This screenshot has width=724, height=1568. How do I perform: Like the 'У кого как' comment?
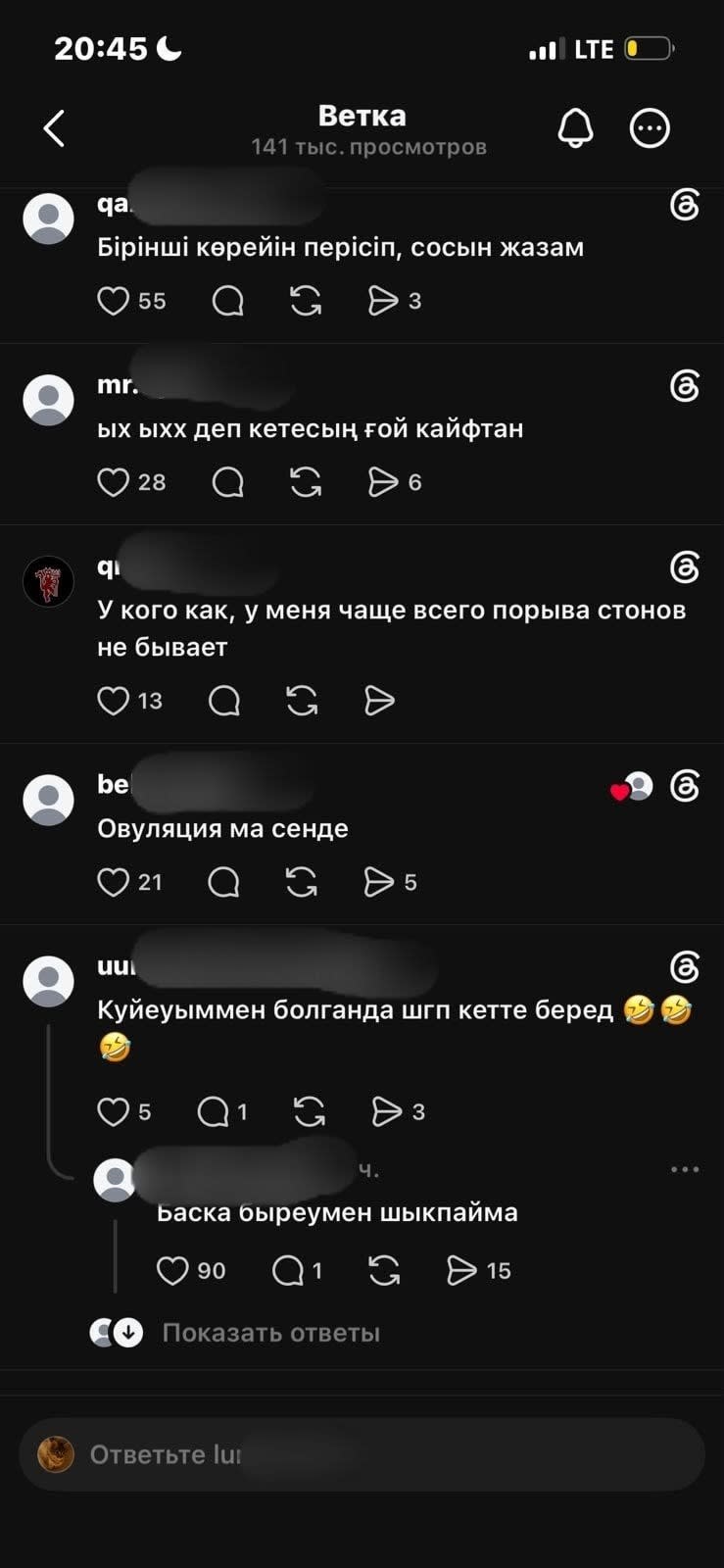(114, 700)
